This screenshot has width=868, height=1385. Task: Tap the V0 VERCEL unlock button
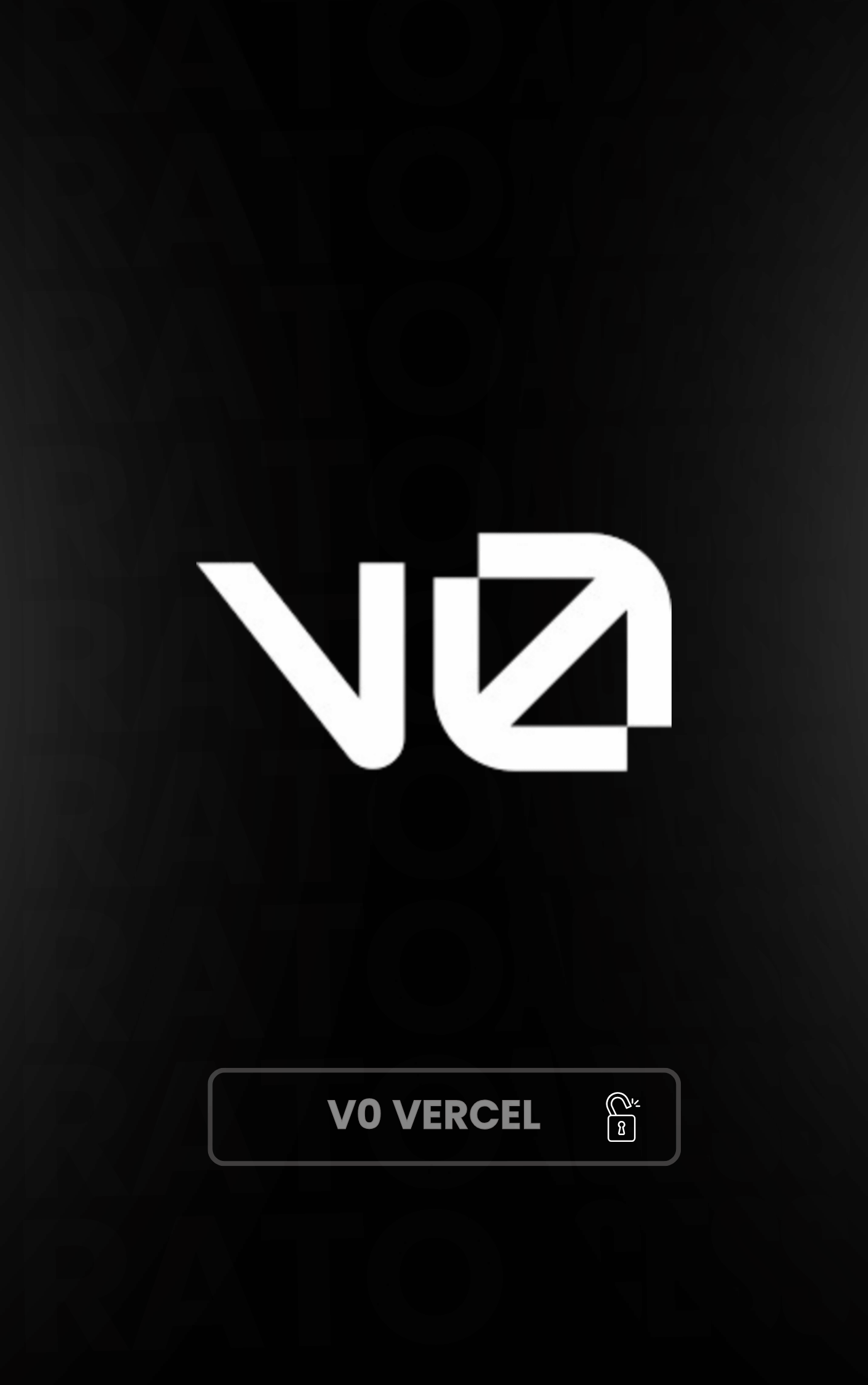pos(443,1116)
